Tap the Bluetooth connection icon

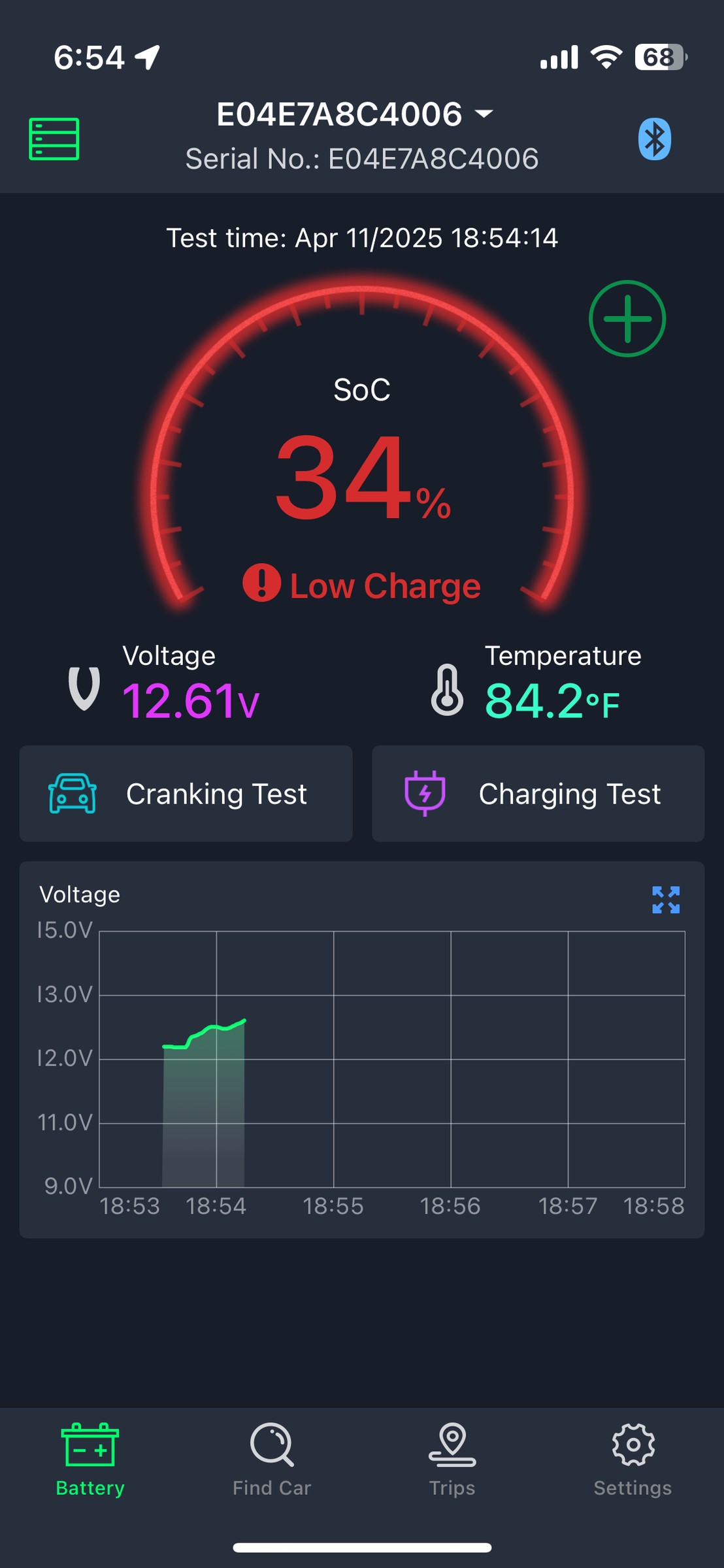point(655,139)
